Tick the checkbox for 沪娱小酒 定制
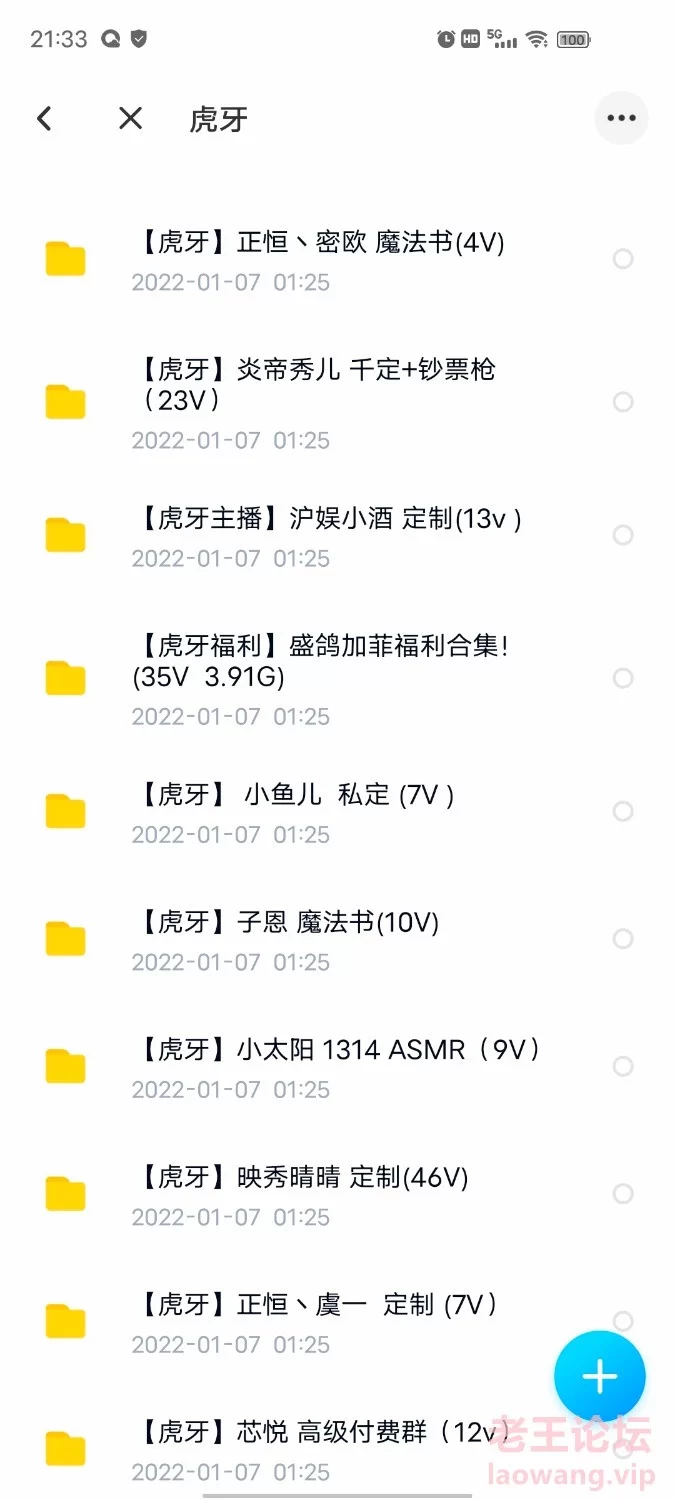Viewport: 675px width, 1500px height. coord(623,535)
